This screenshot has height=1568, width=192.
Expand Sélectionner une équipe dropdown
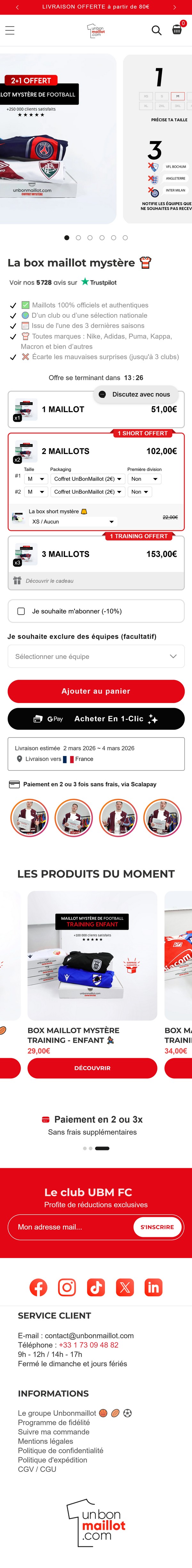click(x=96, y=657)
